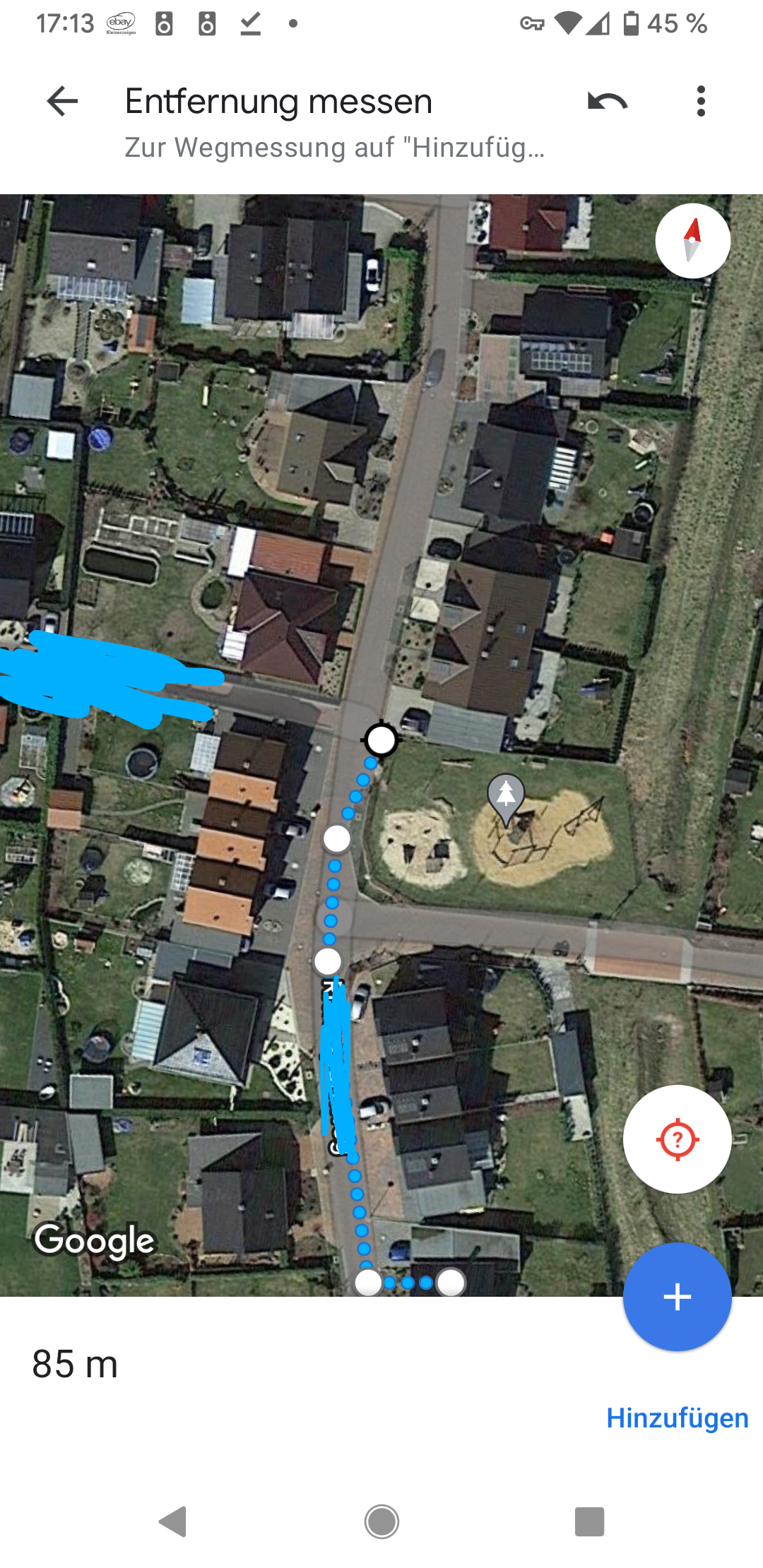The width and height of the screenshot is (763, 1568).
Task: Open the three-dot overflow menu
Action: [x=700, y=102]
